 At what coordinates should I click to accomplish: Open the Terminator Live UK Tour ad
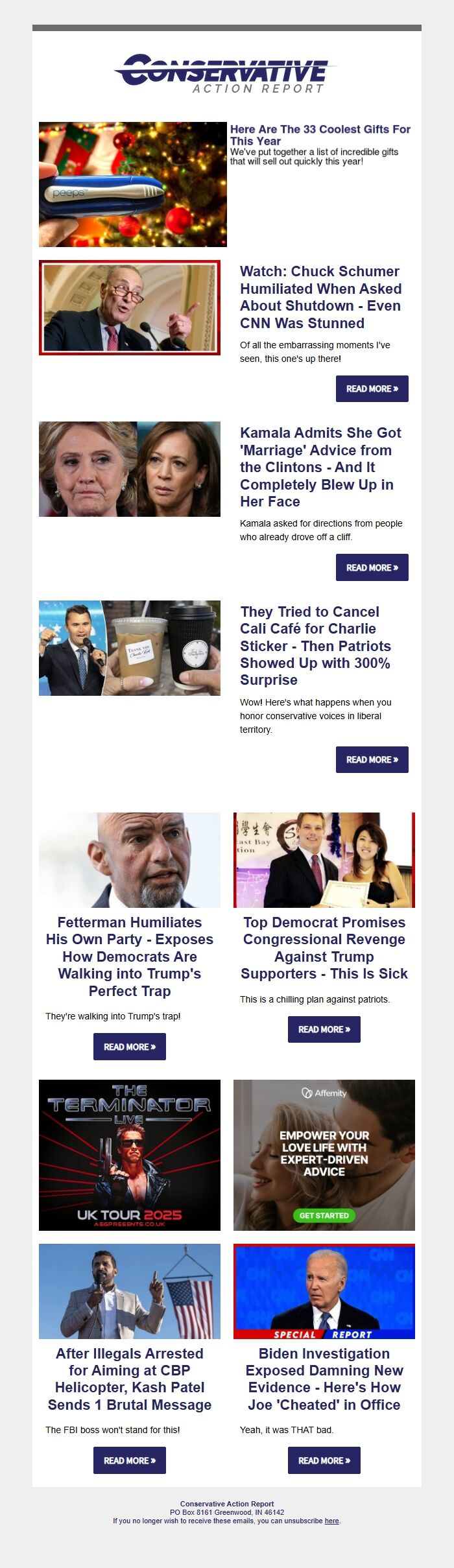[x=130, y=1155]
